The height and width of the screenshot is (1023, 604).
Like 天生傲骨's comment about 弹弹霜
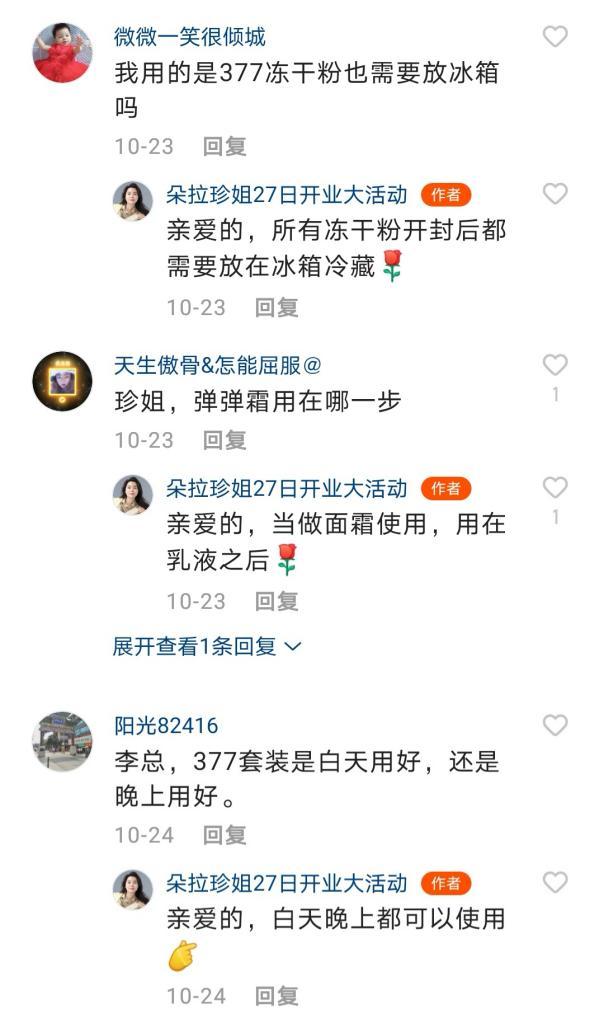coord(555,365)
